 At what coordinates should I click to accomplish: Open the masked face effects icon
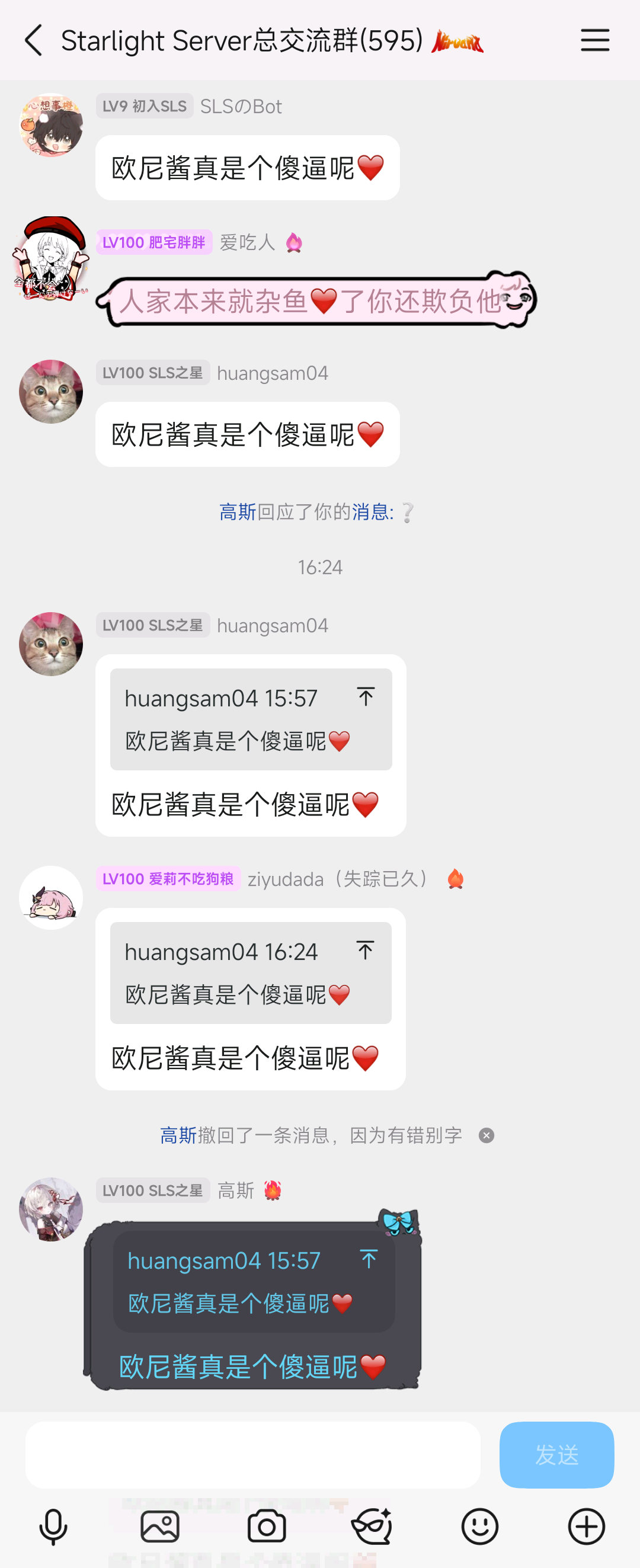point(372,1527)
